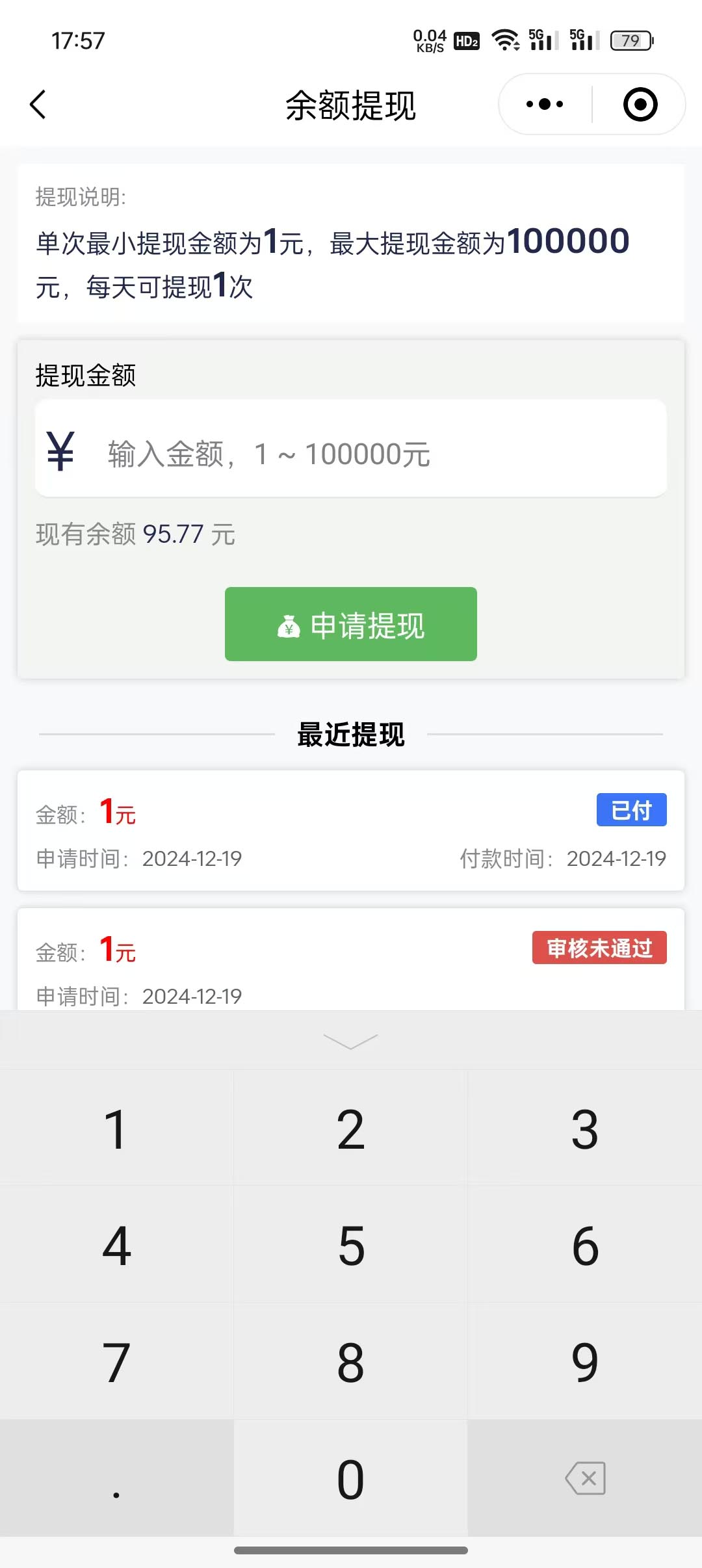Delete the last digit with backspace
Viewport: 702px width, 1568px height.
pos(585,1479)
